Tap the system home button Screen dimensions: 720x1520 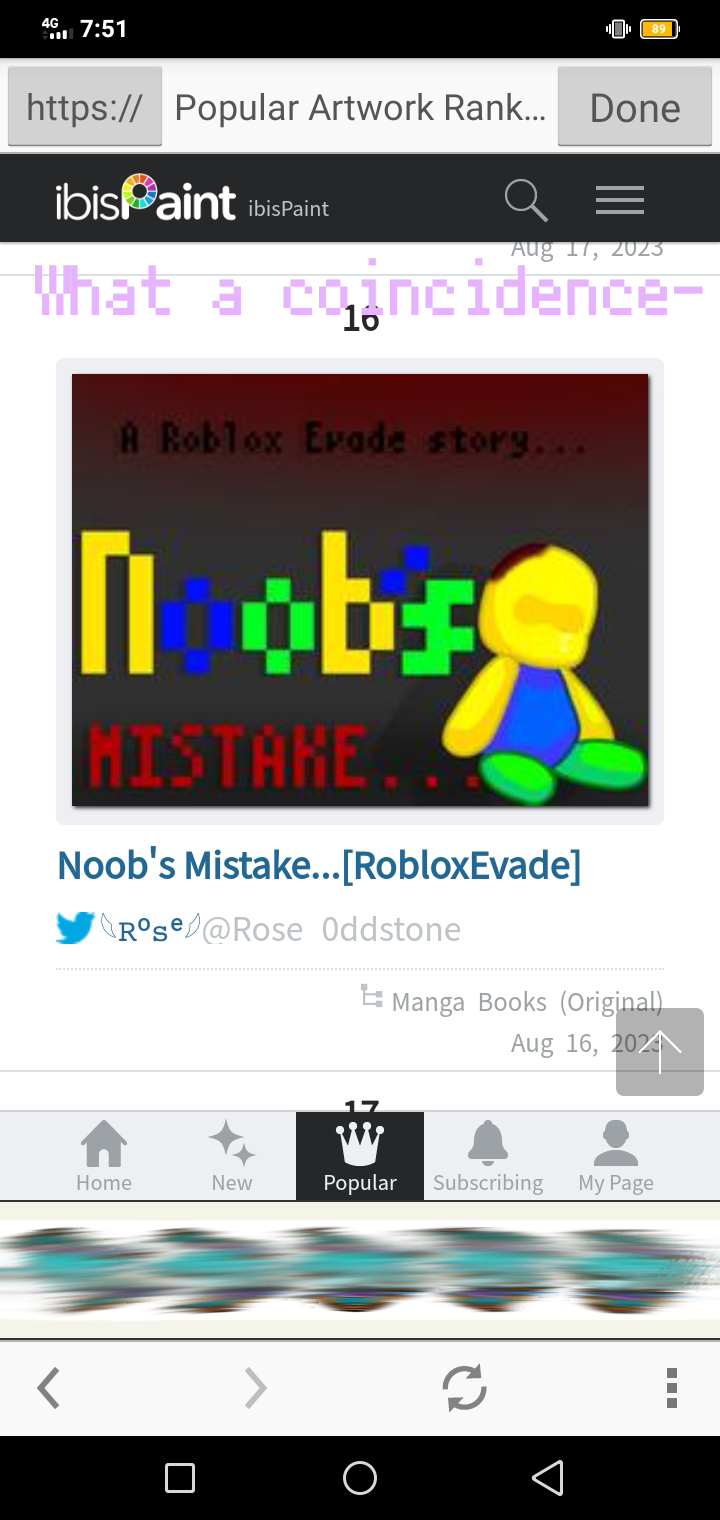coord(360,1477)
